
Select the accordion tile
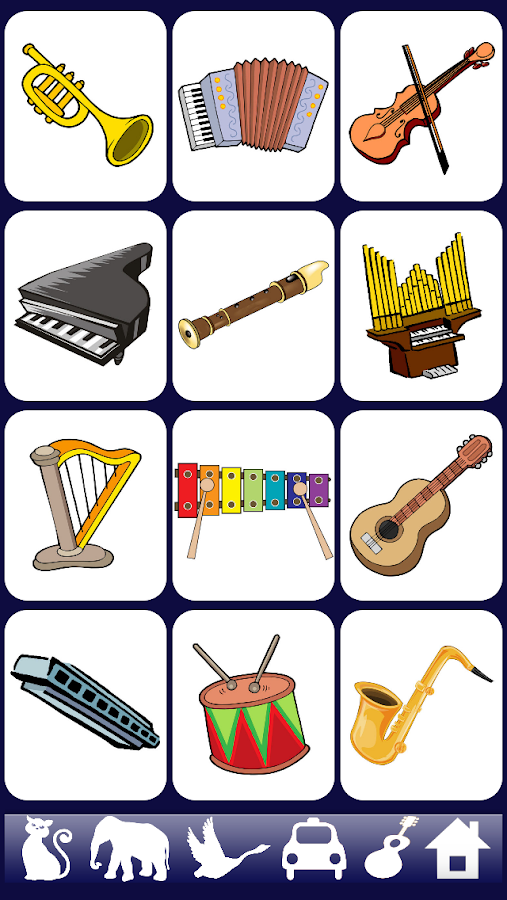tap(253, 106)
